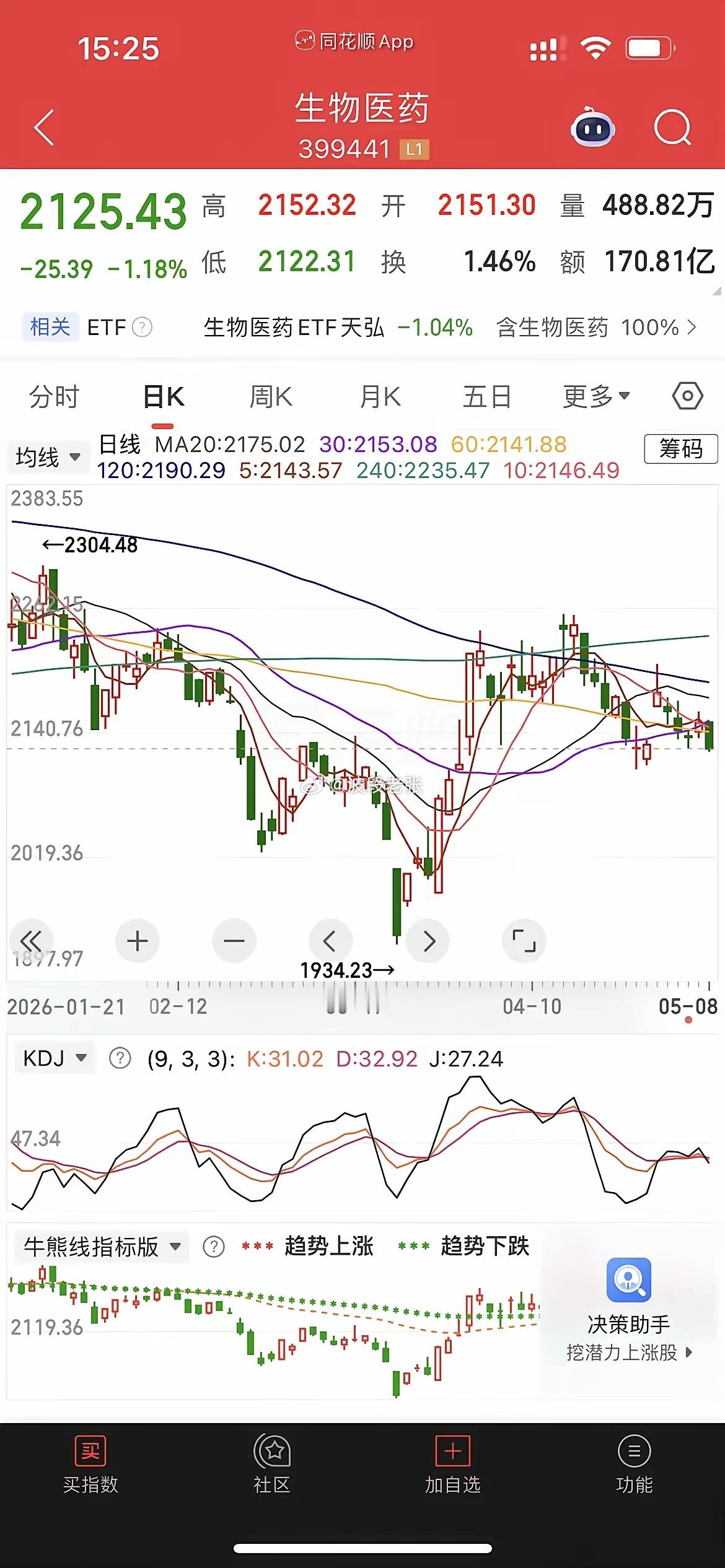
Task: Open chart settings hexagon icon
Action: click(688, 396)
